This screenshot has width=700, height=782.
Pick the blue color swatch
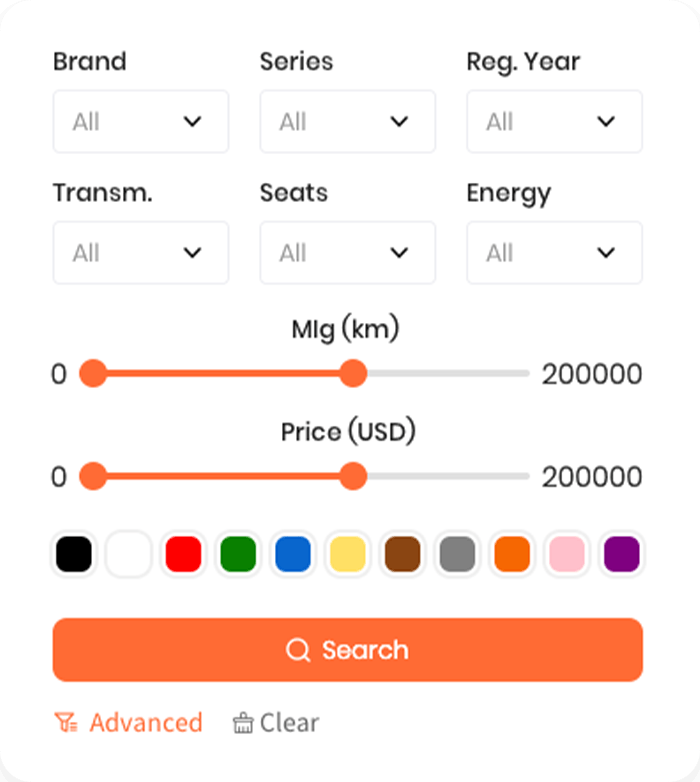pos(293,554)
